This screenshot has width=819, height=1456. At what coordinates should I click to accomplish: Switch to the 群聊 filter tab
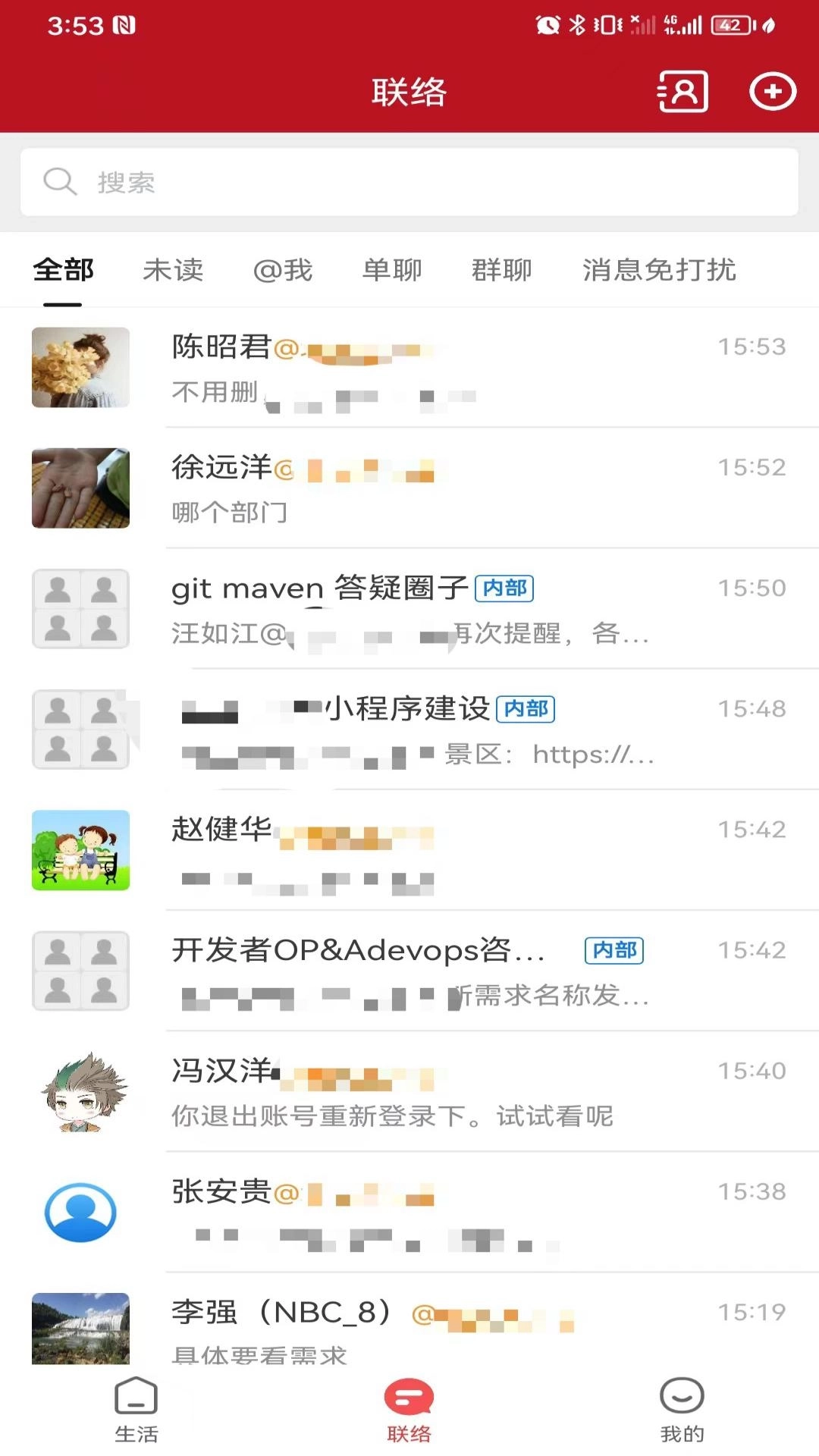(x=500, y=271)
